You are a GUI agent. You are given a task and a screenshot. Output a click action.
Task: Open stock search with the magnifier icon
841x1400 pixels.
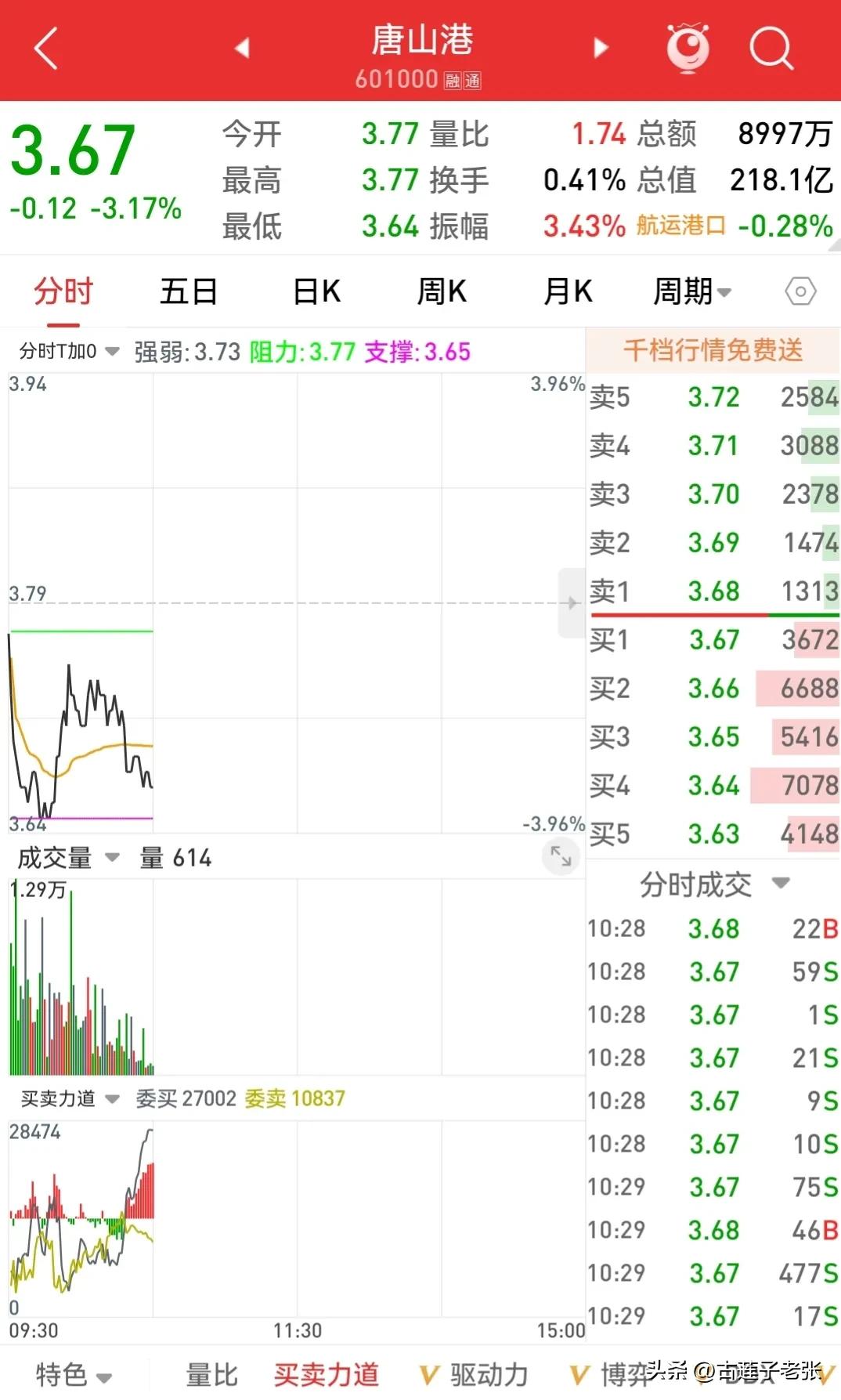pyautogui.click(x=771, y=49)
